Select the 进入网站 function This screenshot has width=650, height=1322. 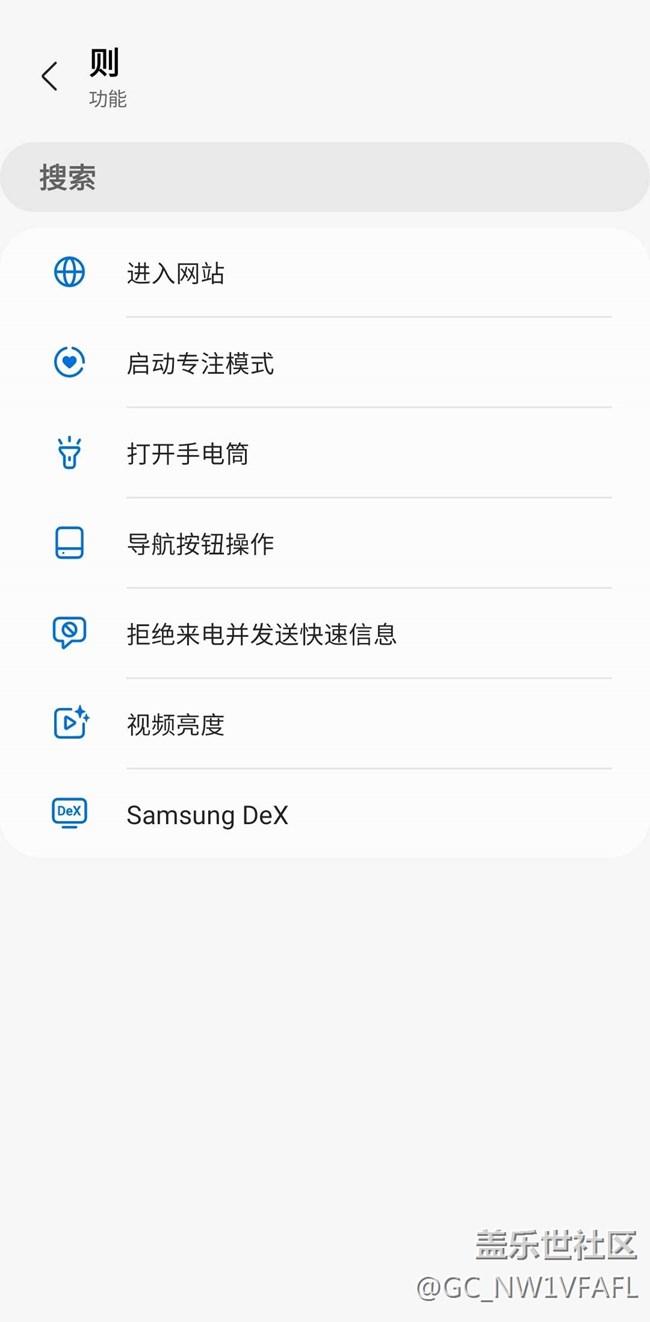(x=325, y=273)
